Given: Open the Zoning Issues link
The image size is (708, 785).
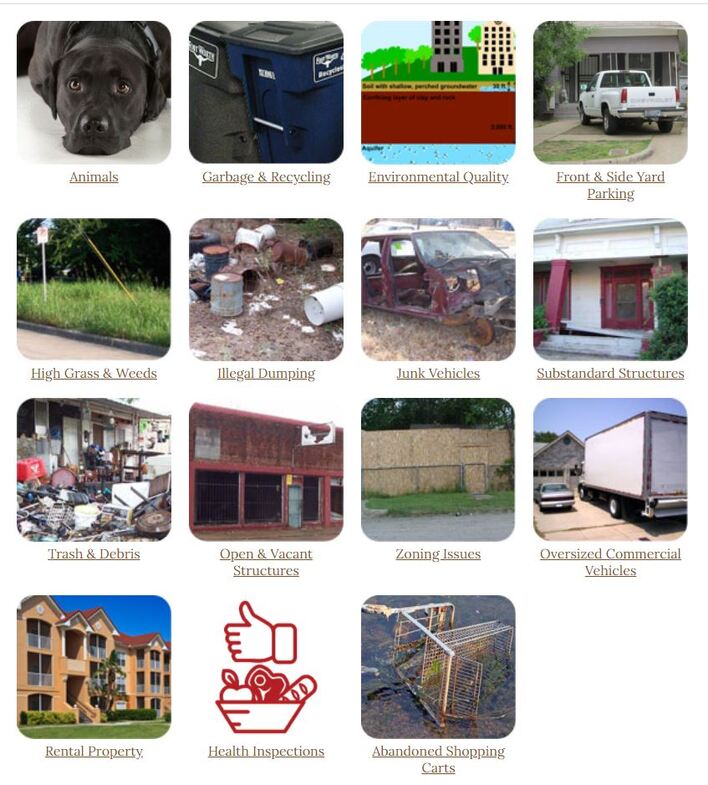Looking at the screenshot, I should [438, 554].
